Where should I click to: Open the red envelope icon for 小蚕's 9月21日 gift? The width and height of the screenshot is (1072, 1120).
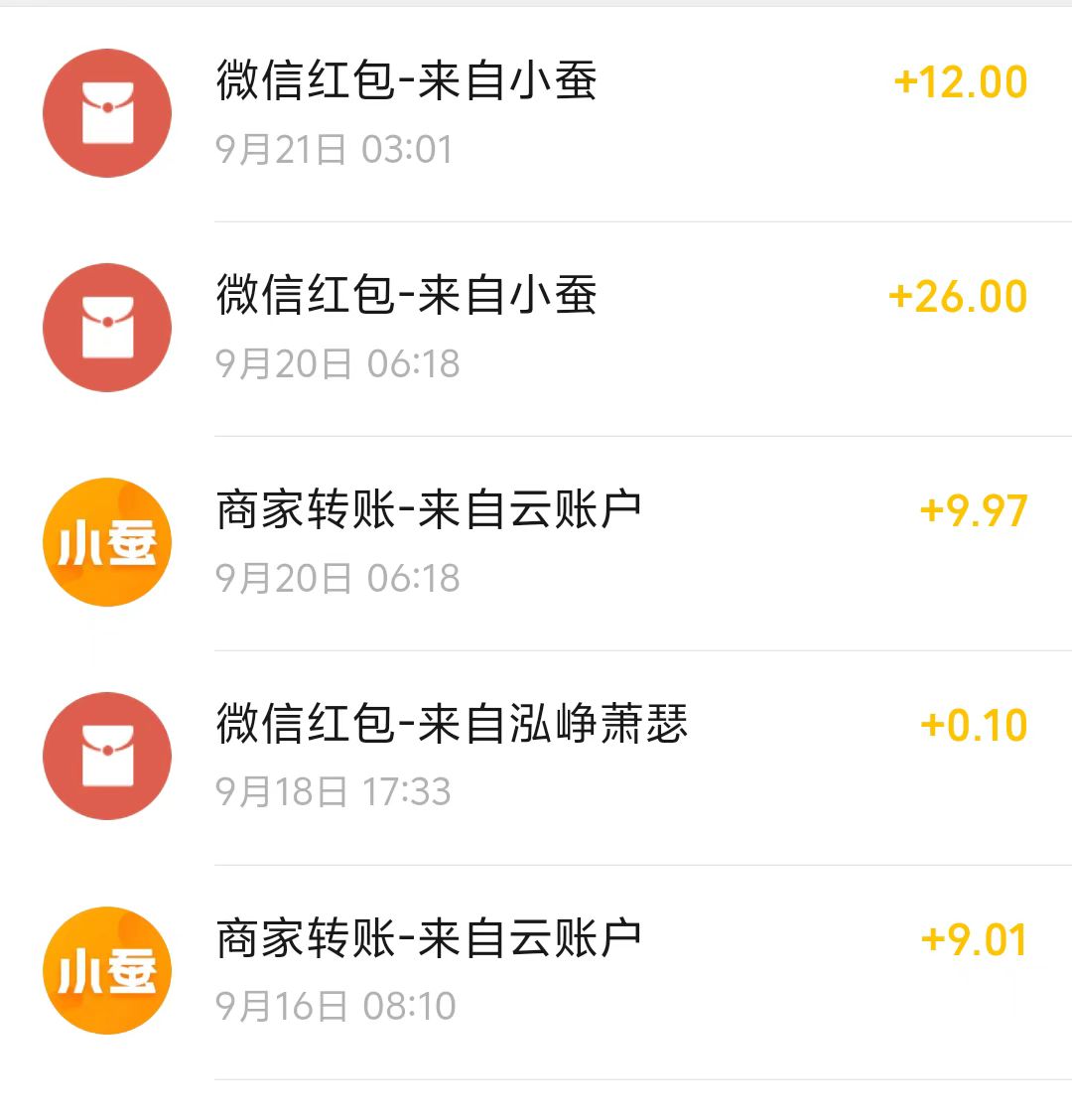pos(106,112)
